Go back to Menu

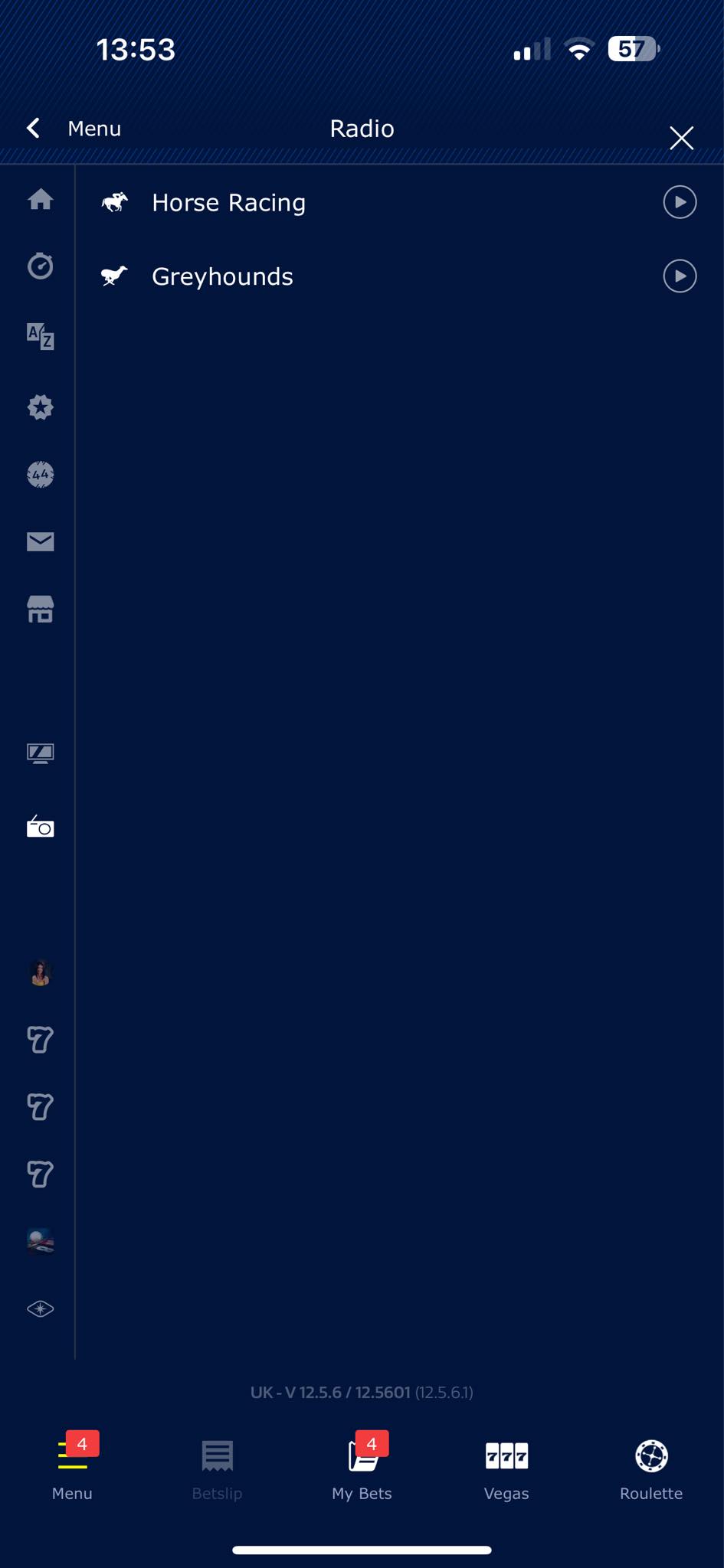click(74, 129)
